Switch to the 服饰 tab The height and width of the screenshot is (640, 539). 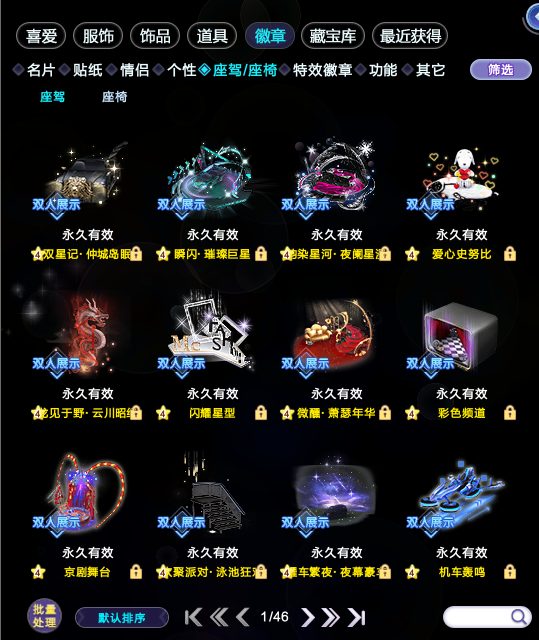click(98, 36)
